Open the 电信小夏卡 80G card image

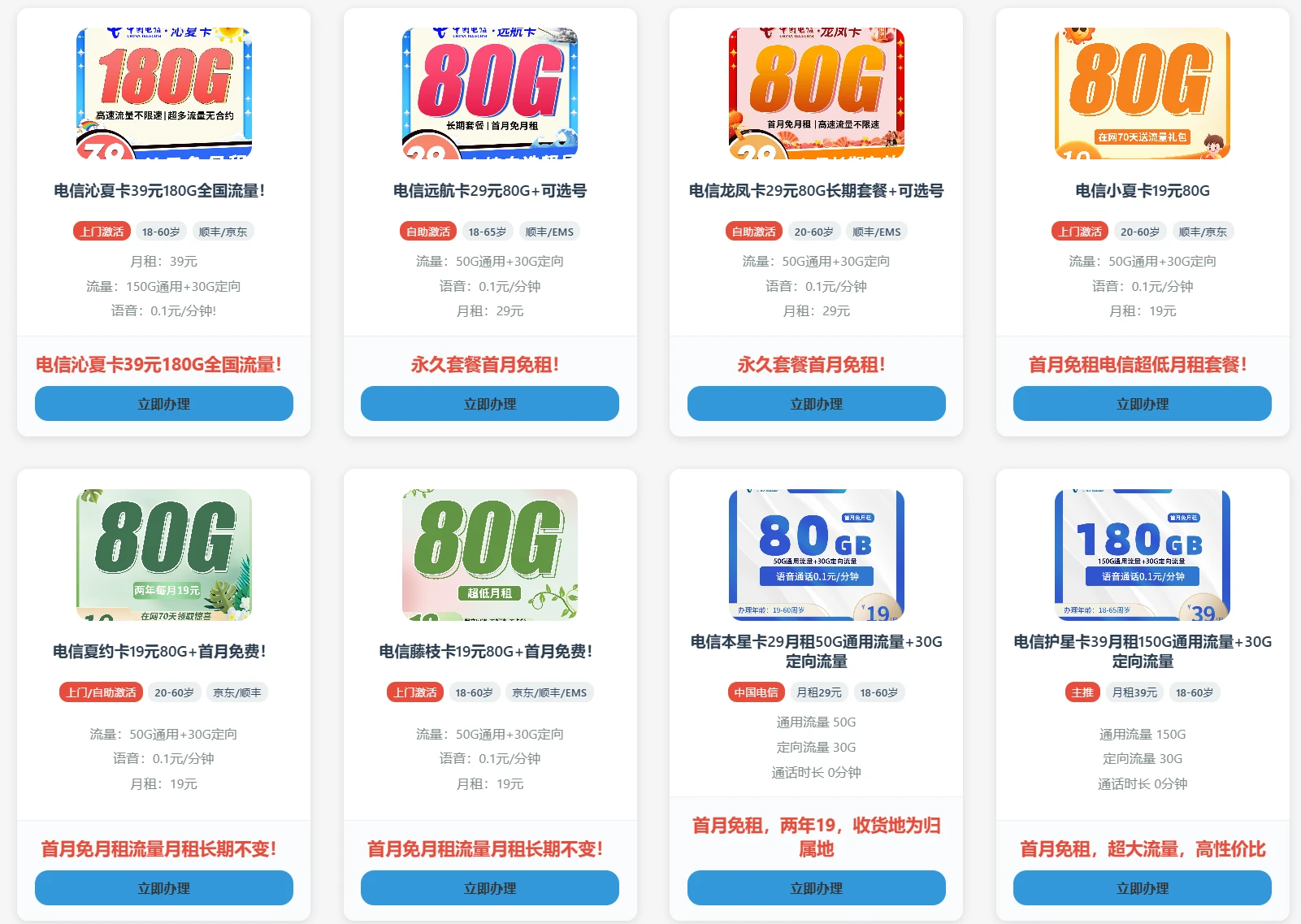pos(1142,93)
